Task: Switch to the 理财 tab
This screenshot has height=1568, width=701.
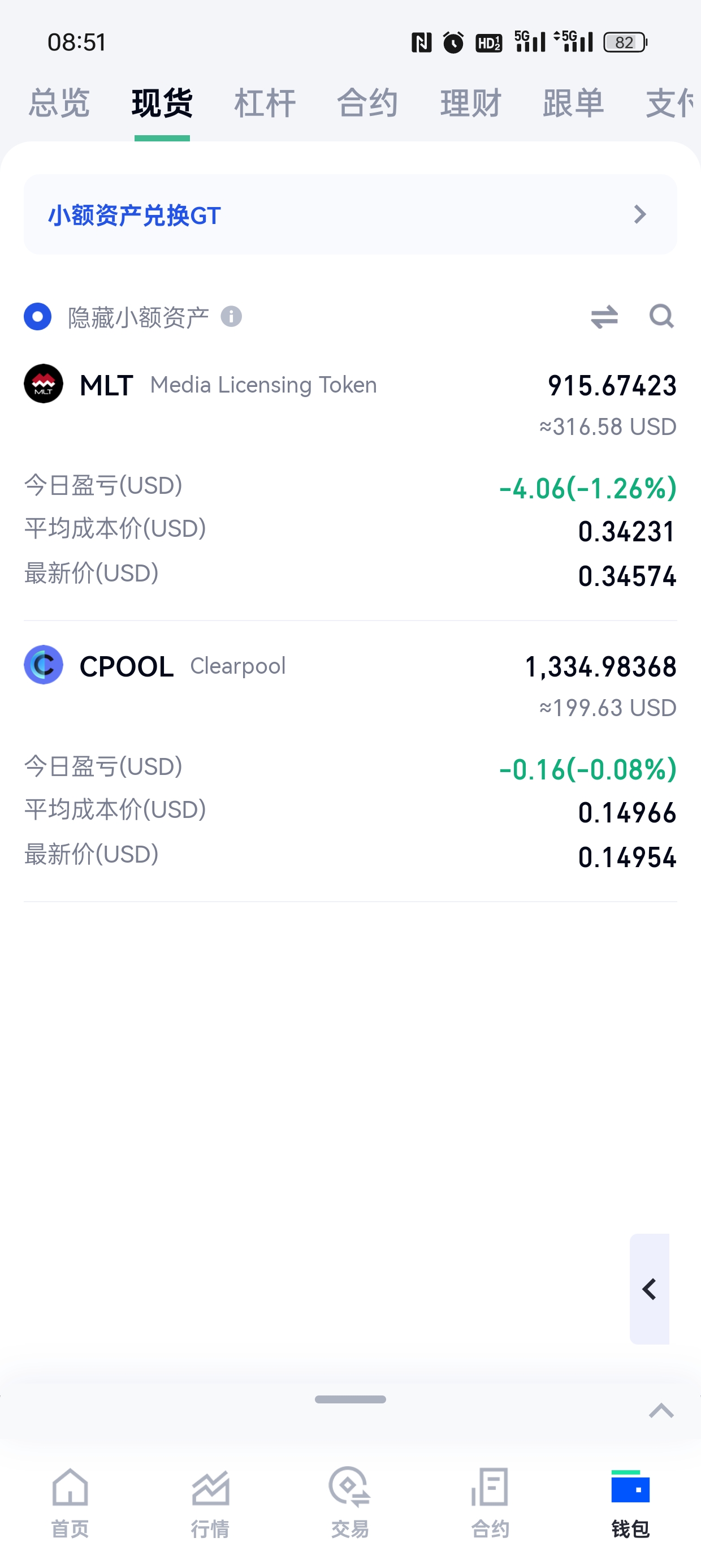Action: tap(470, 103)
